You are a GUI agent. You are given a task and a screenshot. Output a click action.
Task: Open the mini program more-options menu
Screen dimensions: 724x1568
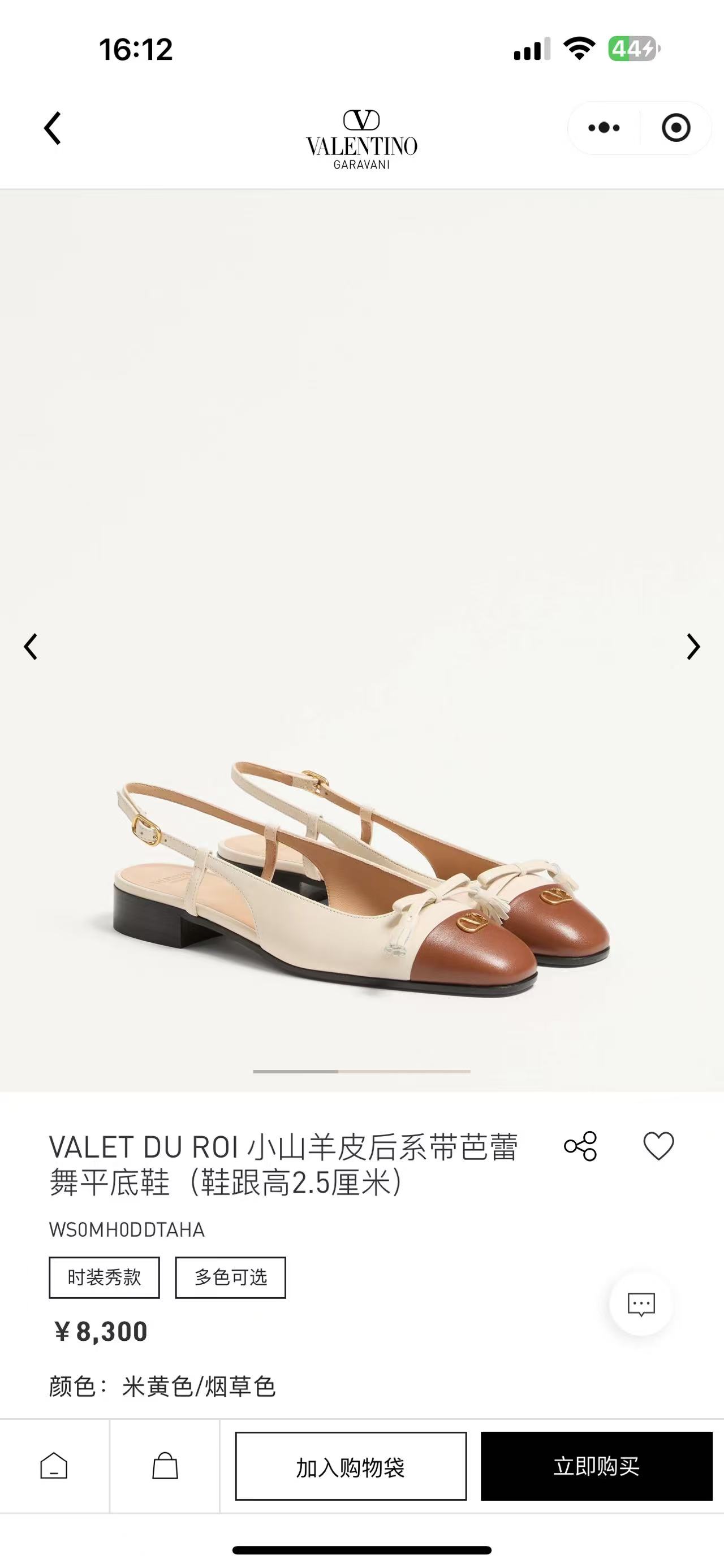[x=604, y=128]
